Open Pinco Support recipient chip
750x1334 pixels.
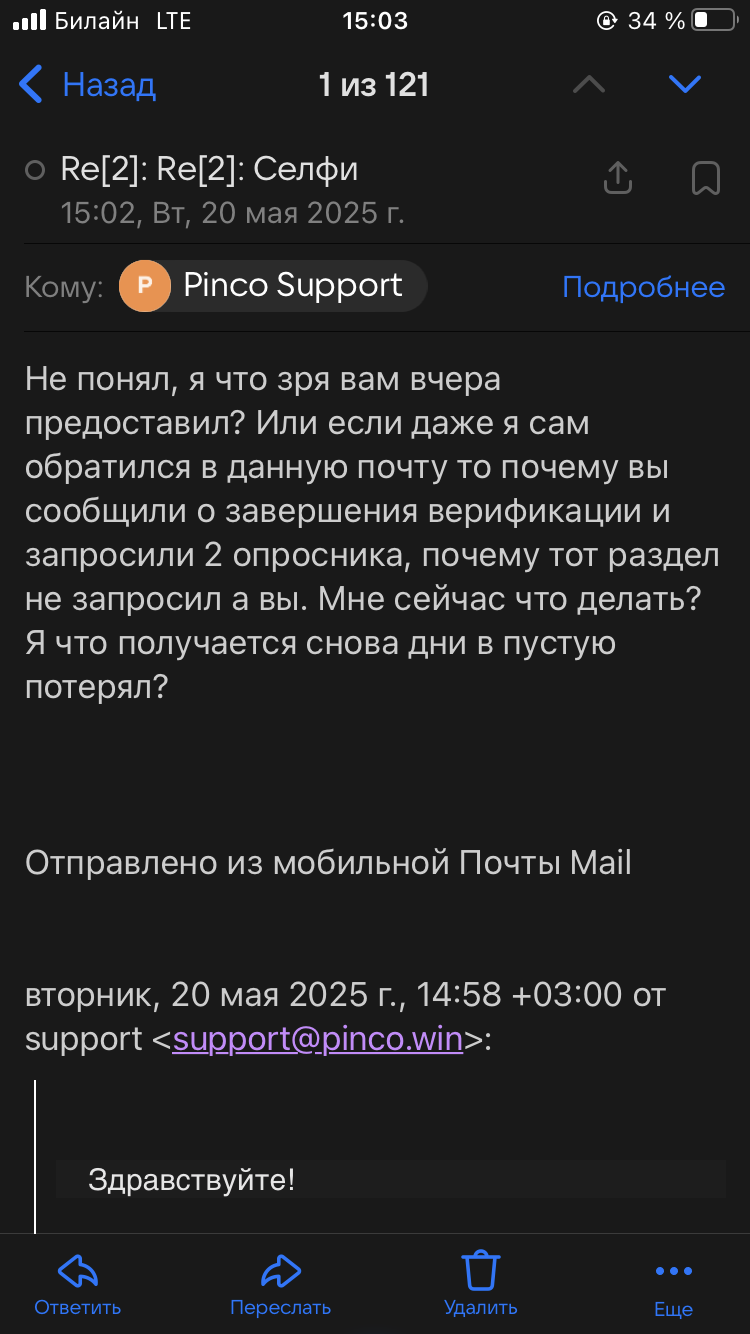(x=273, y=287)
